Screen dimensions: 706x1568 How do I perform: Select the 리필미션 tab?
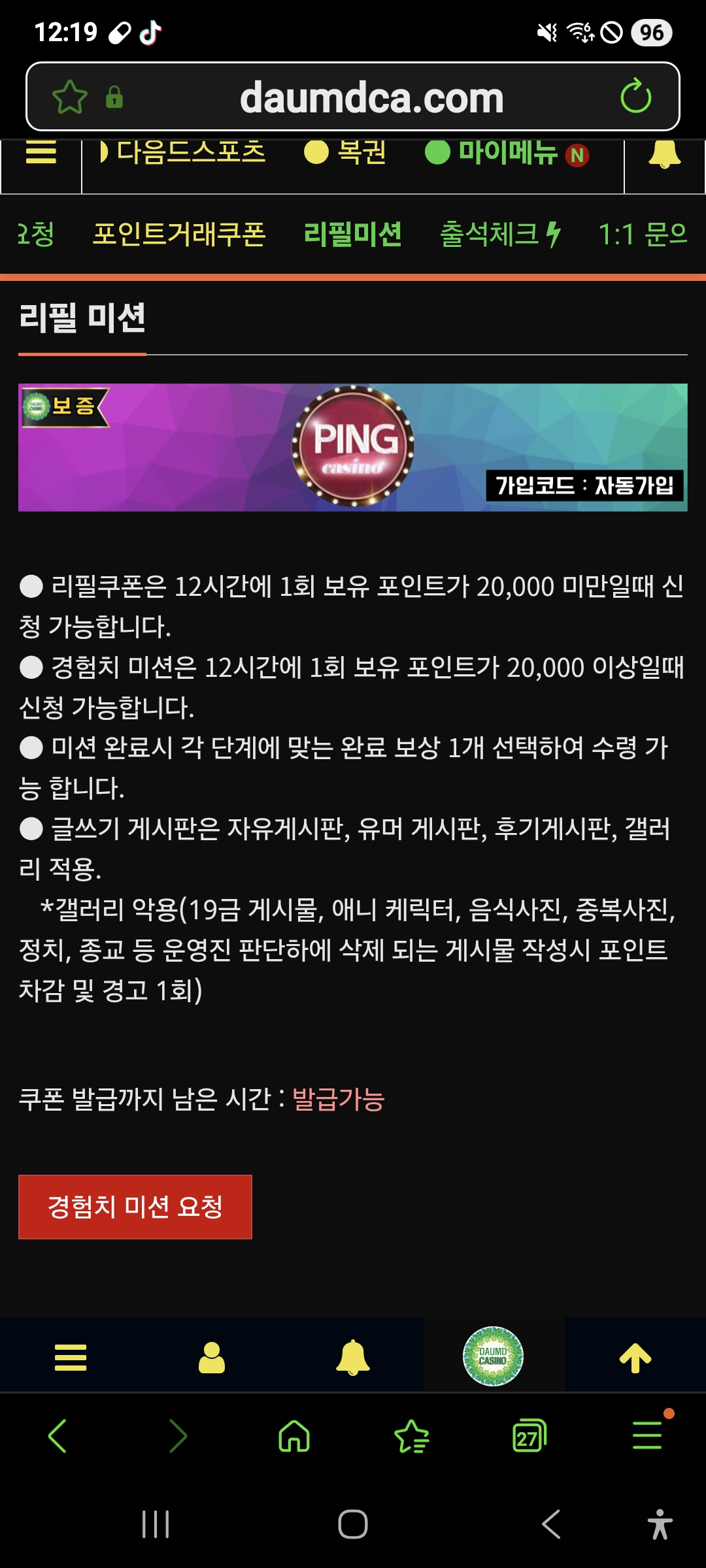[x=353, y=235]
